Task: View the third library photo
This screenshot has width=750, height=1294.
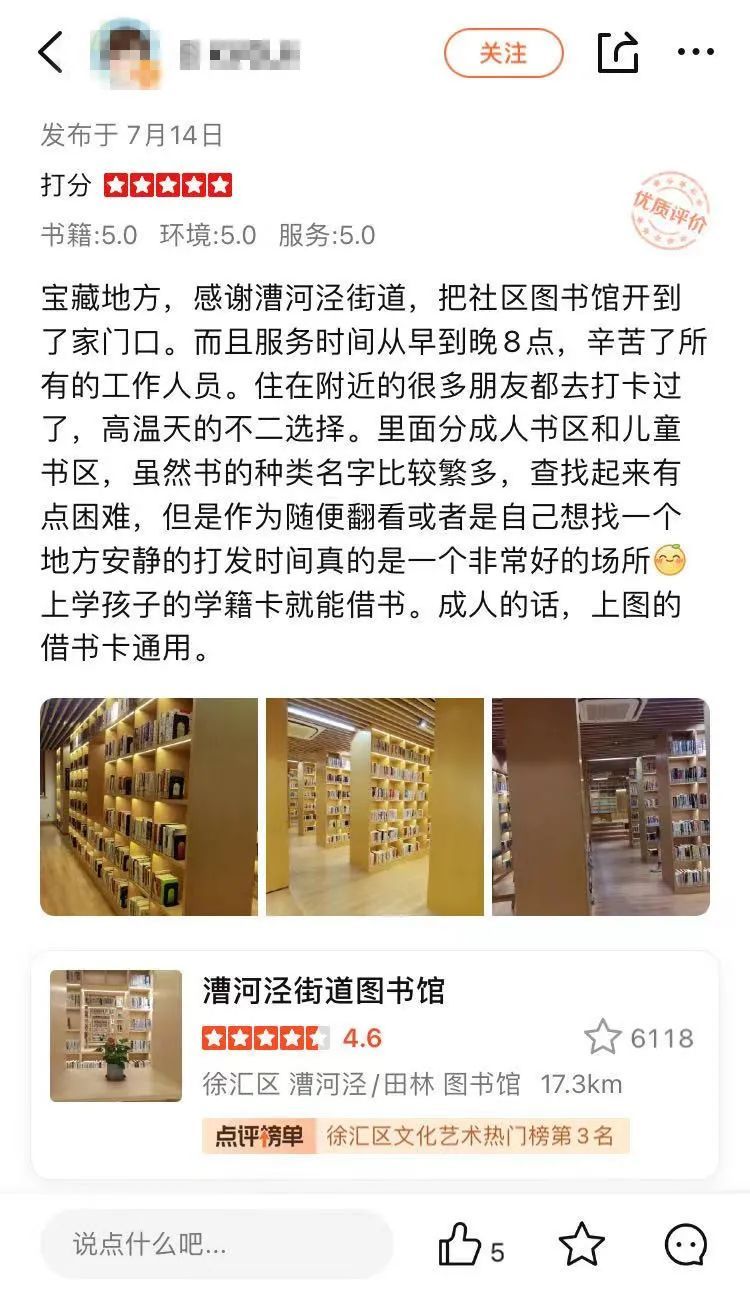Action: pos(601,806)
